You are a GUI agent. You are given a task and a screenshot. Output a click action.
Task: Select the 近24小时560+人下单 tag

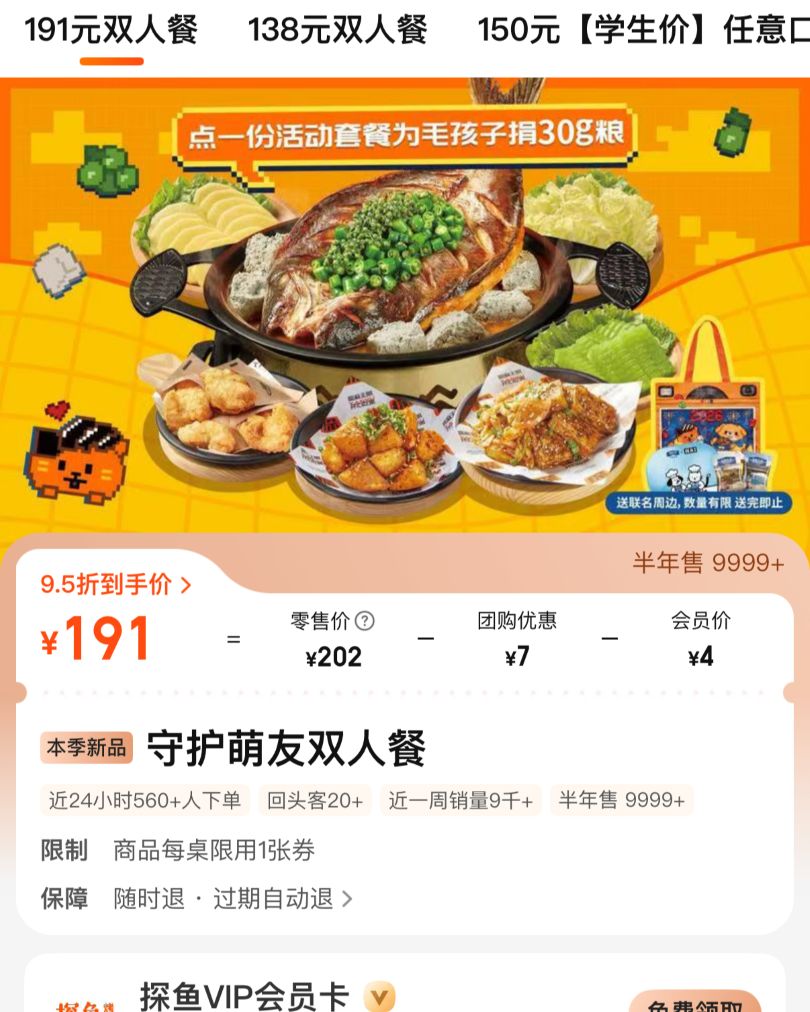[x=145, y=799]
